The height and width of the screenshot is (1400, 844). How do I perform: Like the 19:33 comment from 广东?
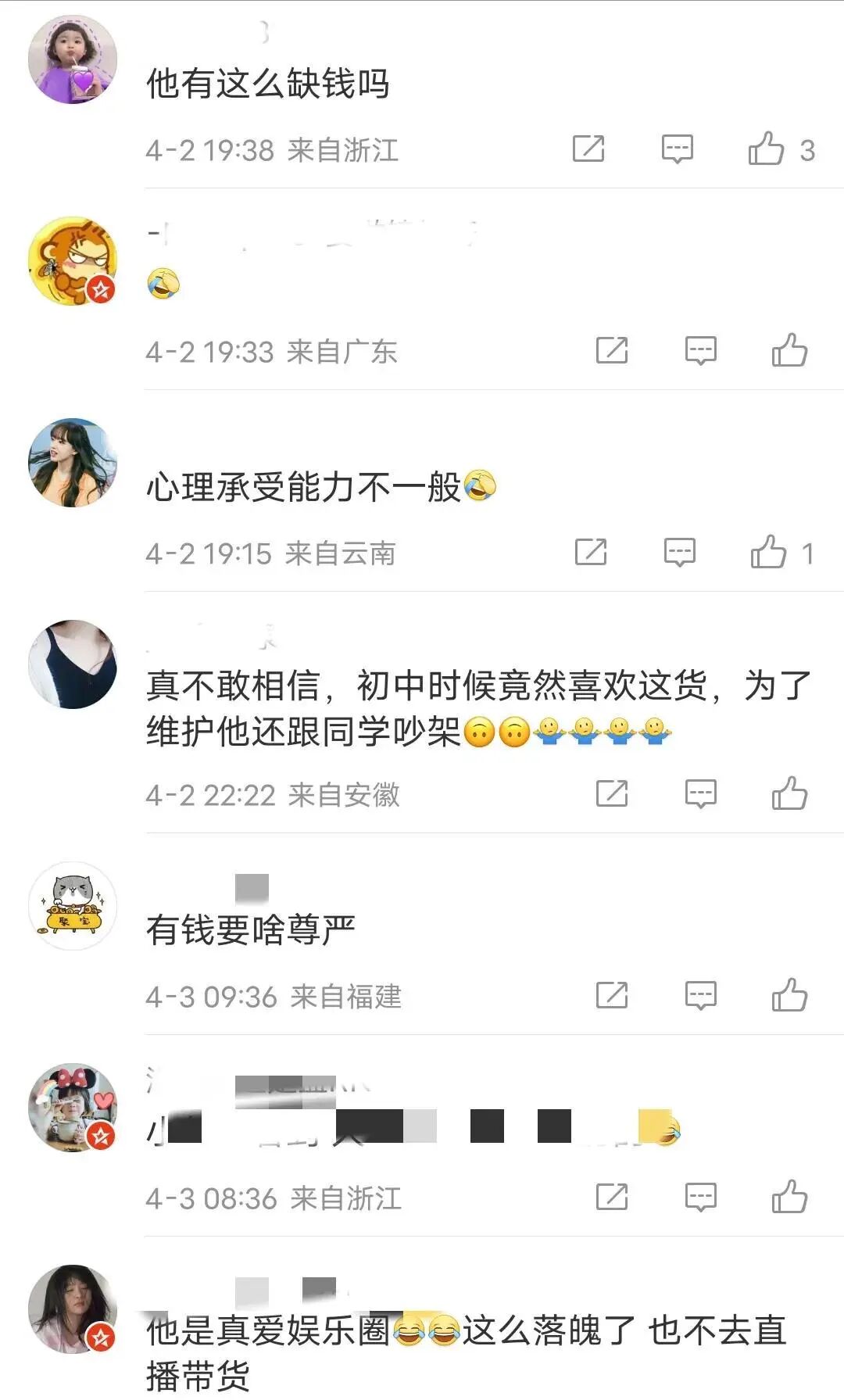[x=789, y=350]
